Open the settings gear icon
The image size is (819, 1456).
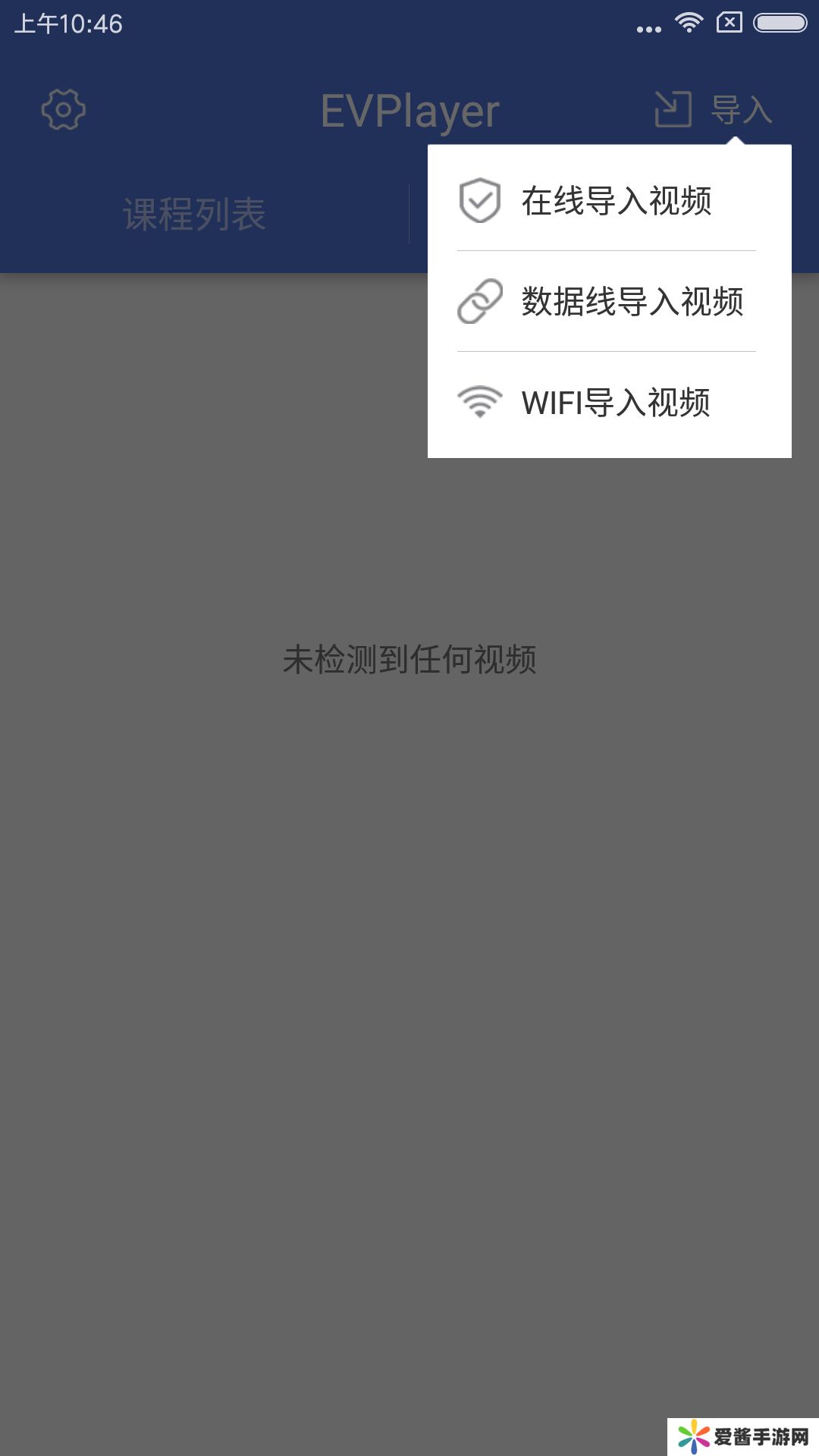(64, 110)
